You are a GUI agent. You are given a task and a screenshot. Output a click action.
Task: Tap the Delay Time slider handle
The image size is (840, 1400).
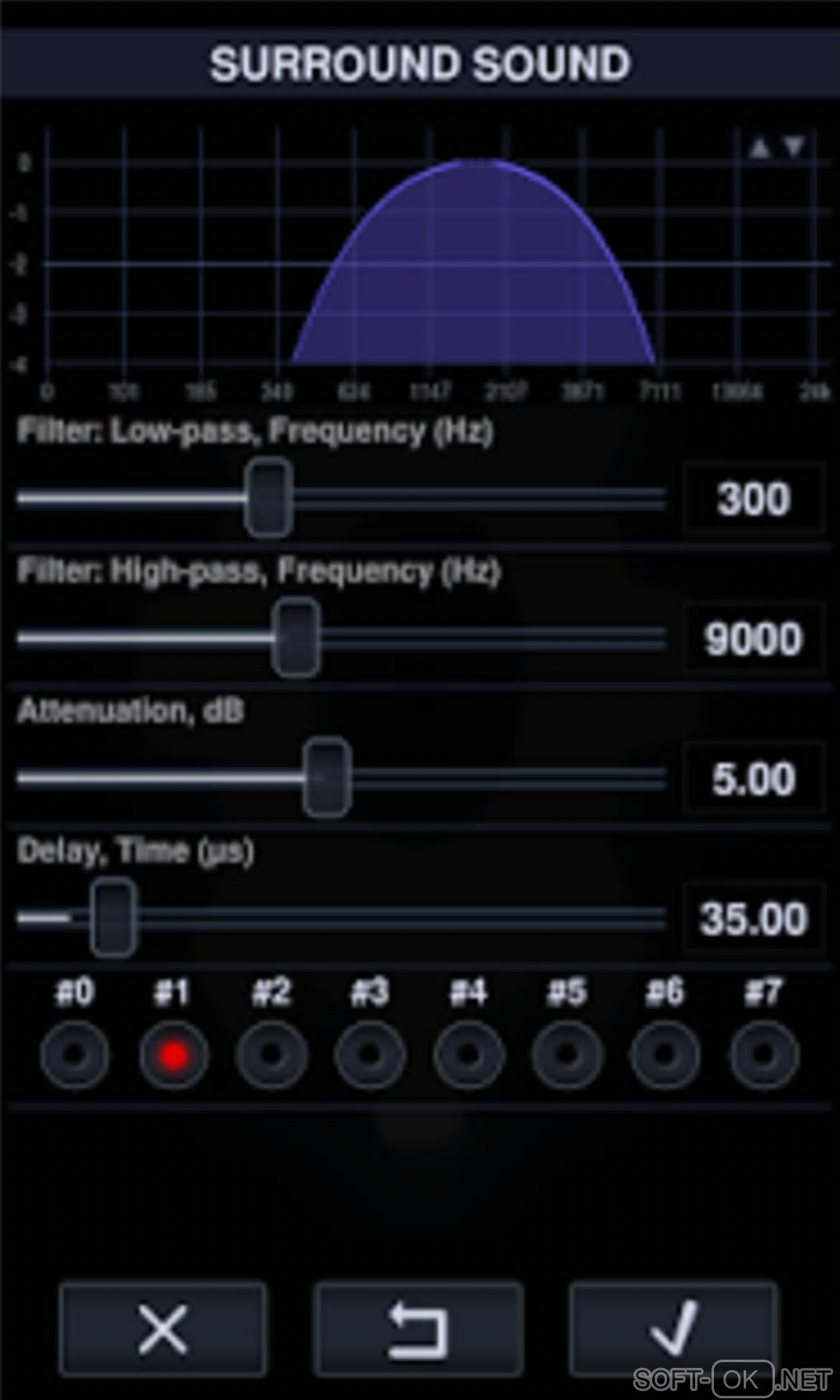tap(113, 917)
